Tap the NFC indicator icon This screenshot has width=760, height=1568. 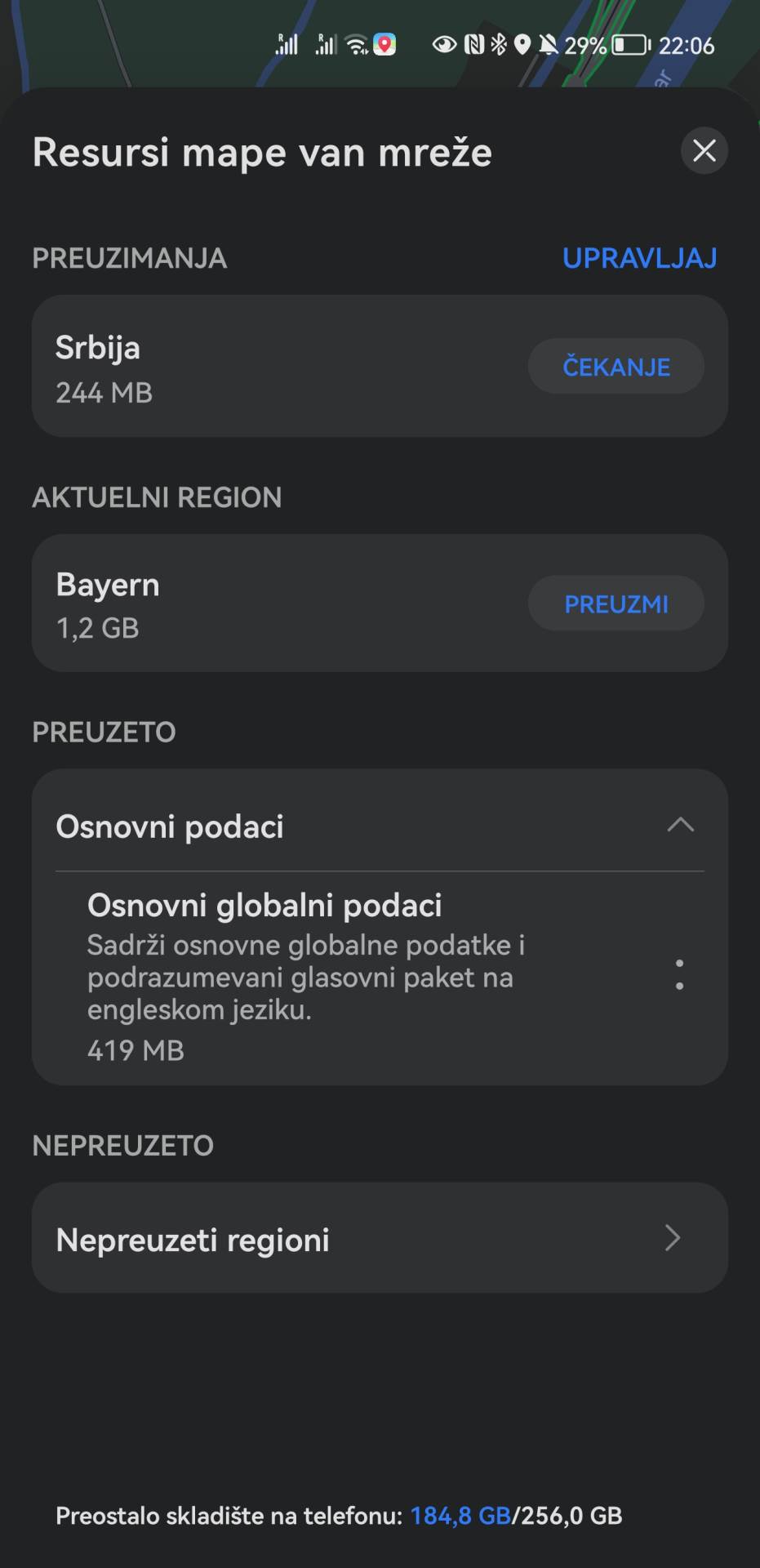pyautogui.click(x=476, y=47)
